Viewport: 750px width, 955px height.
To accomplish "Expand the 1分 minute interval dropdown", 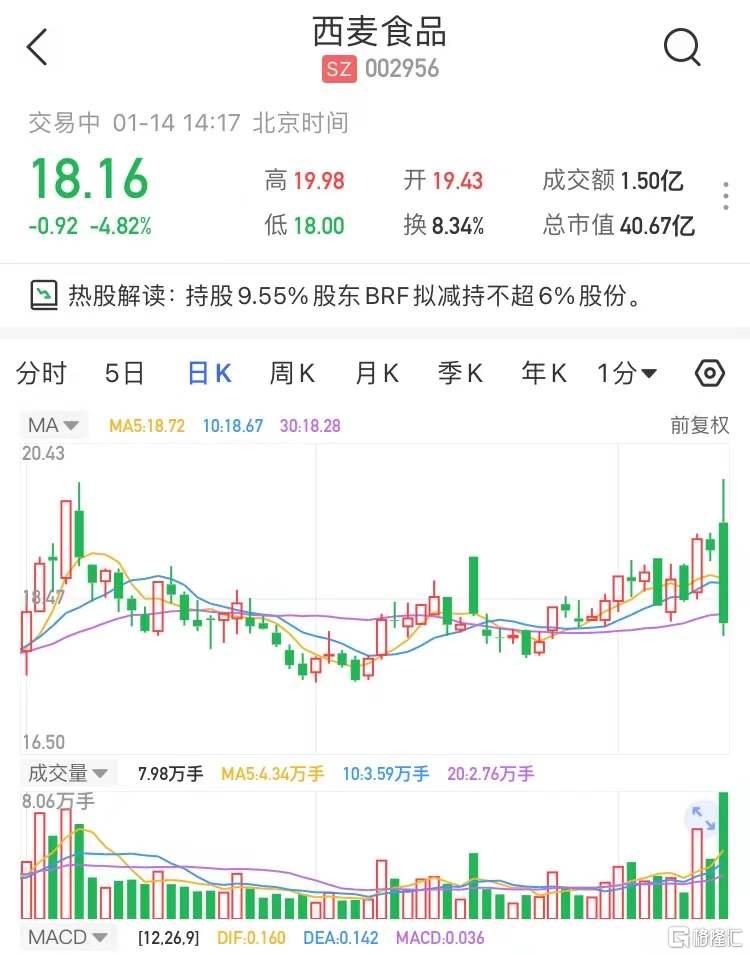I will point(627,374).
